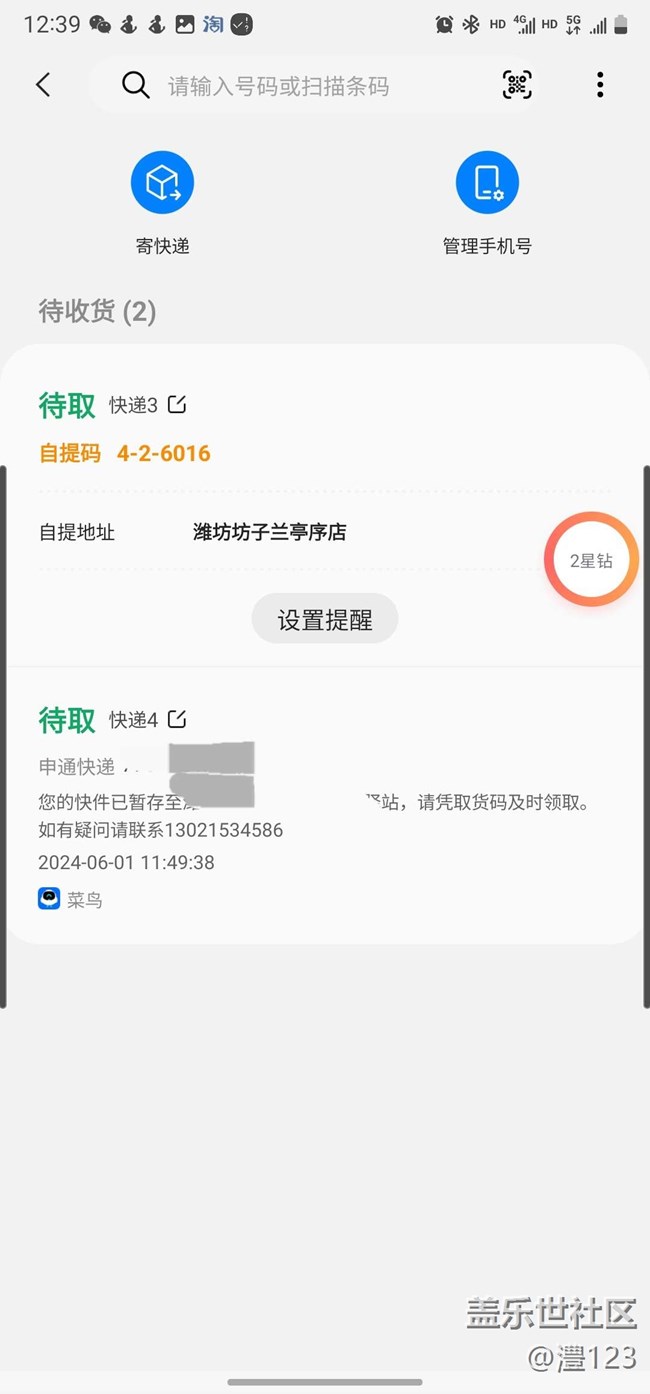This screenshot has height=1394, width=650.
Task: Open the QR code scanner icon
Action: (517, 85)
